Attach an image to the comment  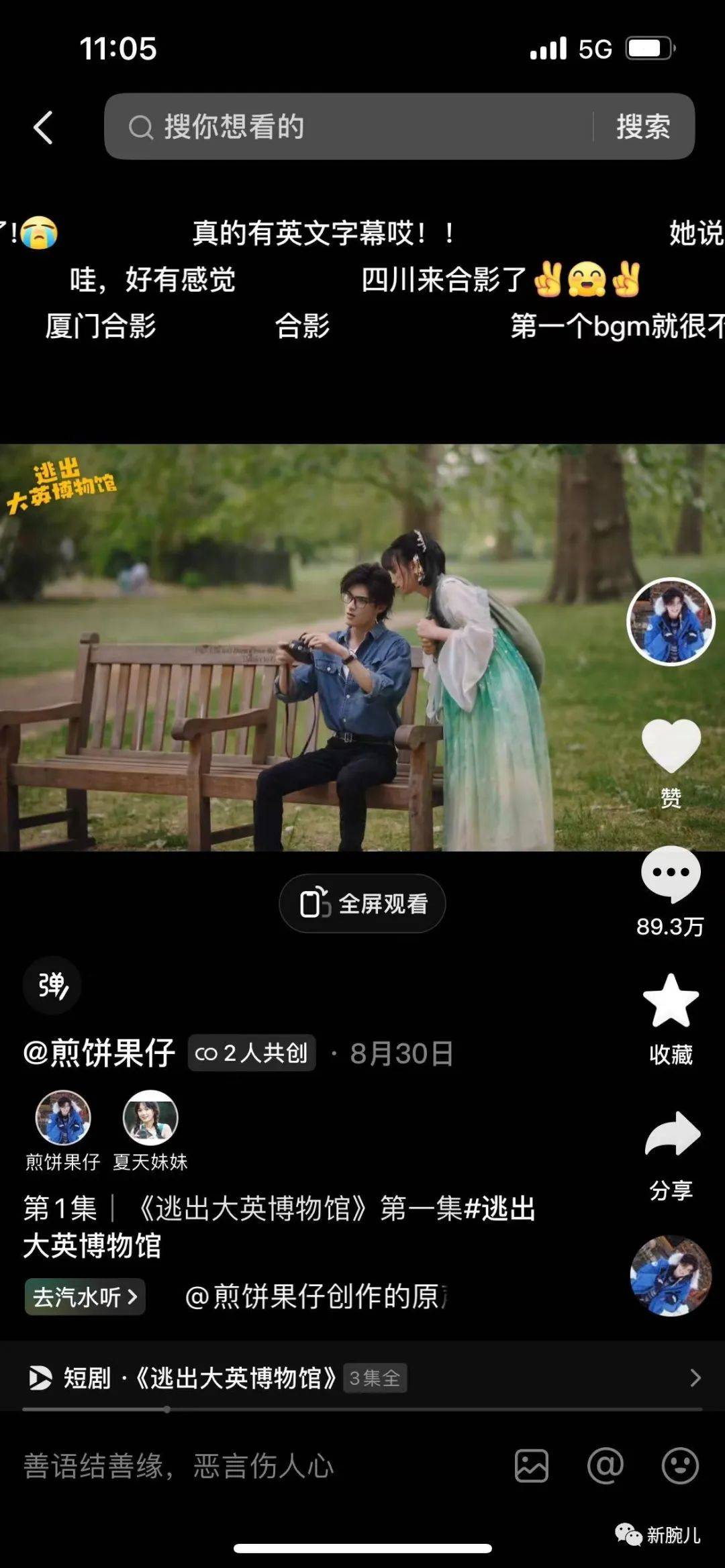point(532,1467)
